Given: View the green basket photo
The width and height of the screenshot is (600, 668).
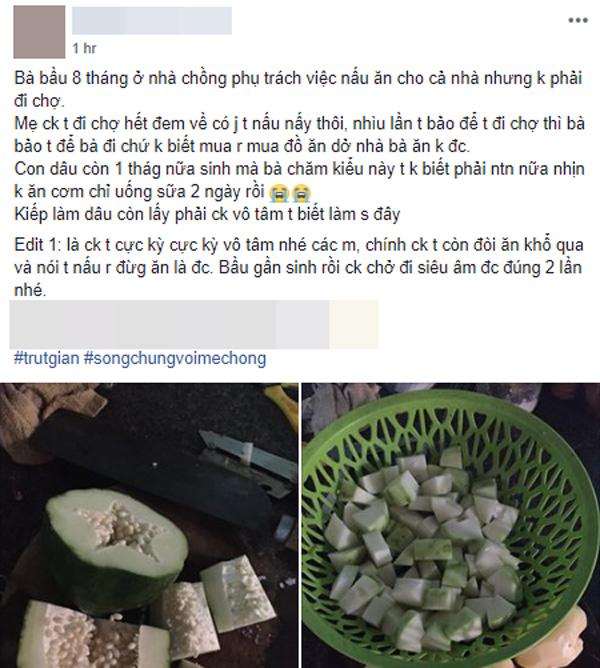Looking at the screenshot, I should pos(448,525).
